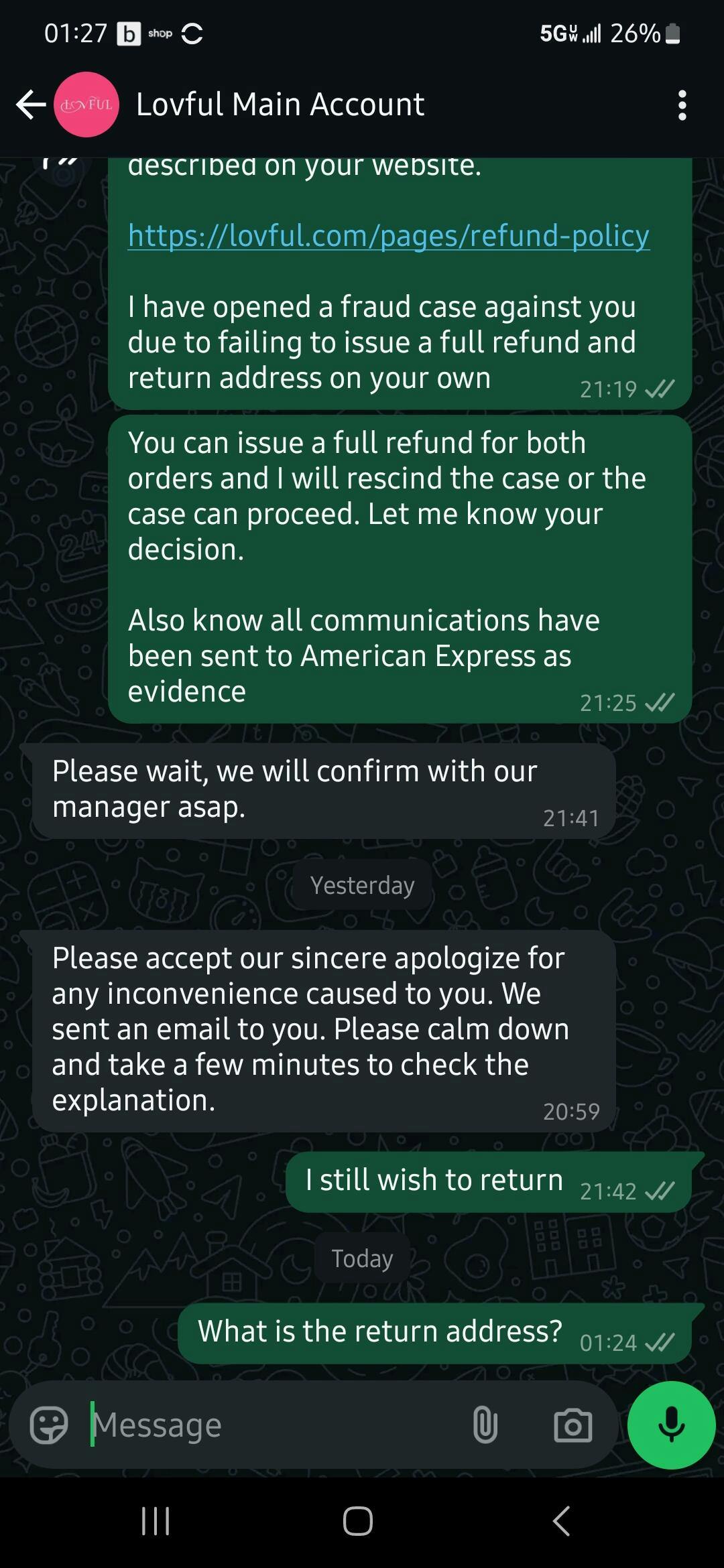Open the emoji and sticker picker
The height and width of the screenshot is (1568, 724).
[x=49, y=1425]
